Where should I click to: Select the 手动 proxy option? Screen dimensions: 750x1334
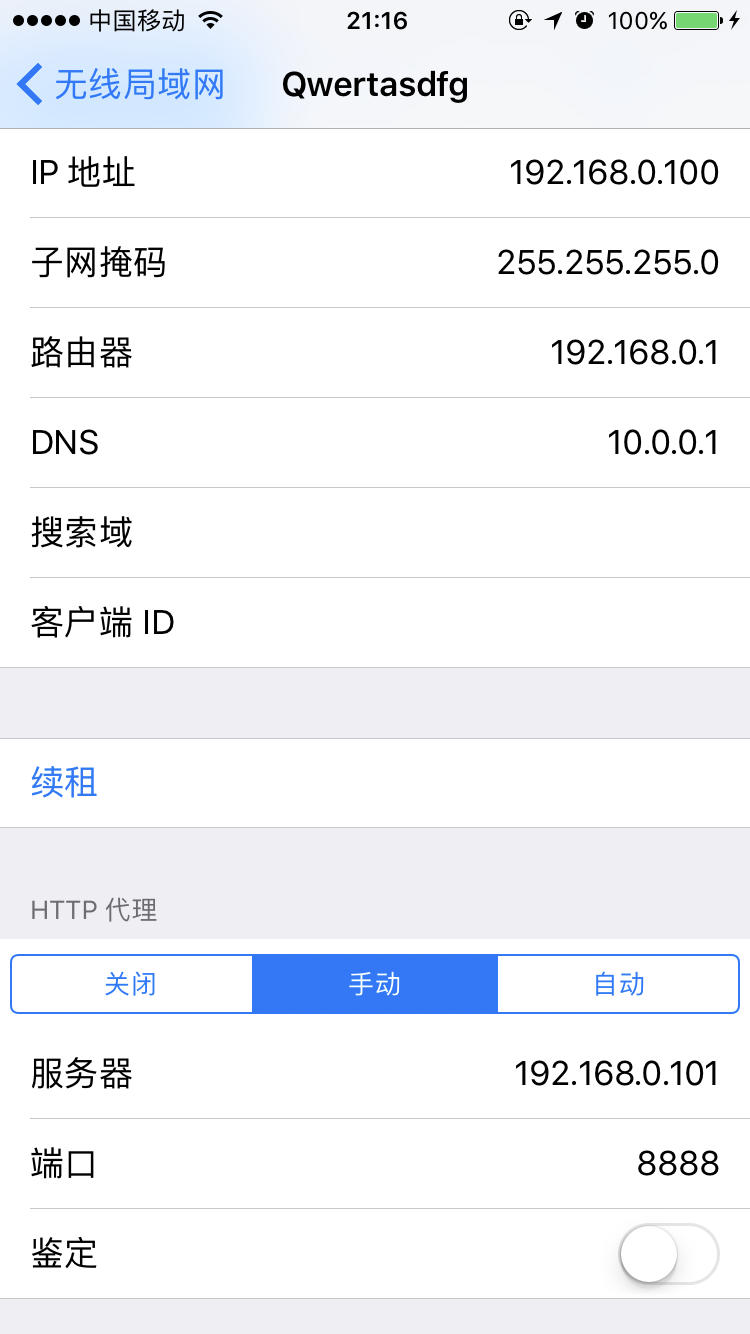(x=375, y=984)
